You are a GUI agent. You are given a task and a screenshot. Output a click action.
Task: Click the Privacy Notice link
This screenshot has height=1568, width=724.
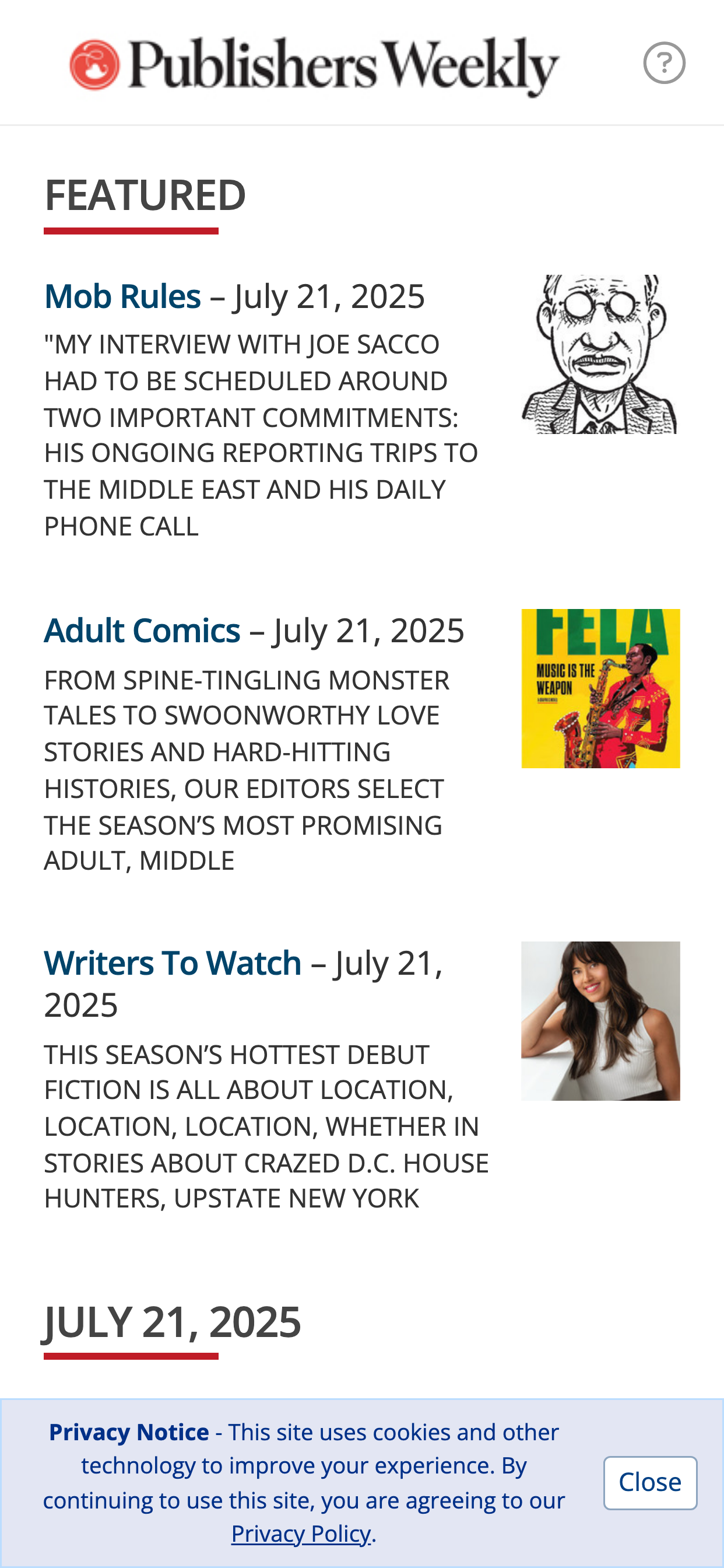coord(129,1431)
